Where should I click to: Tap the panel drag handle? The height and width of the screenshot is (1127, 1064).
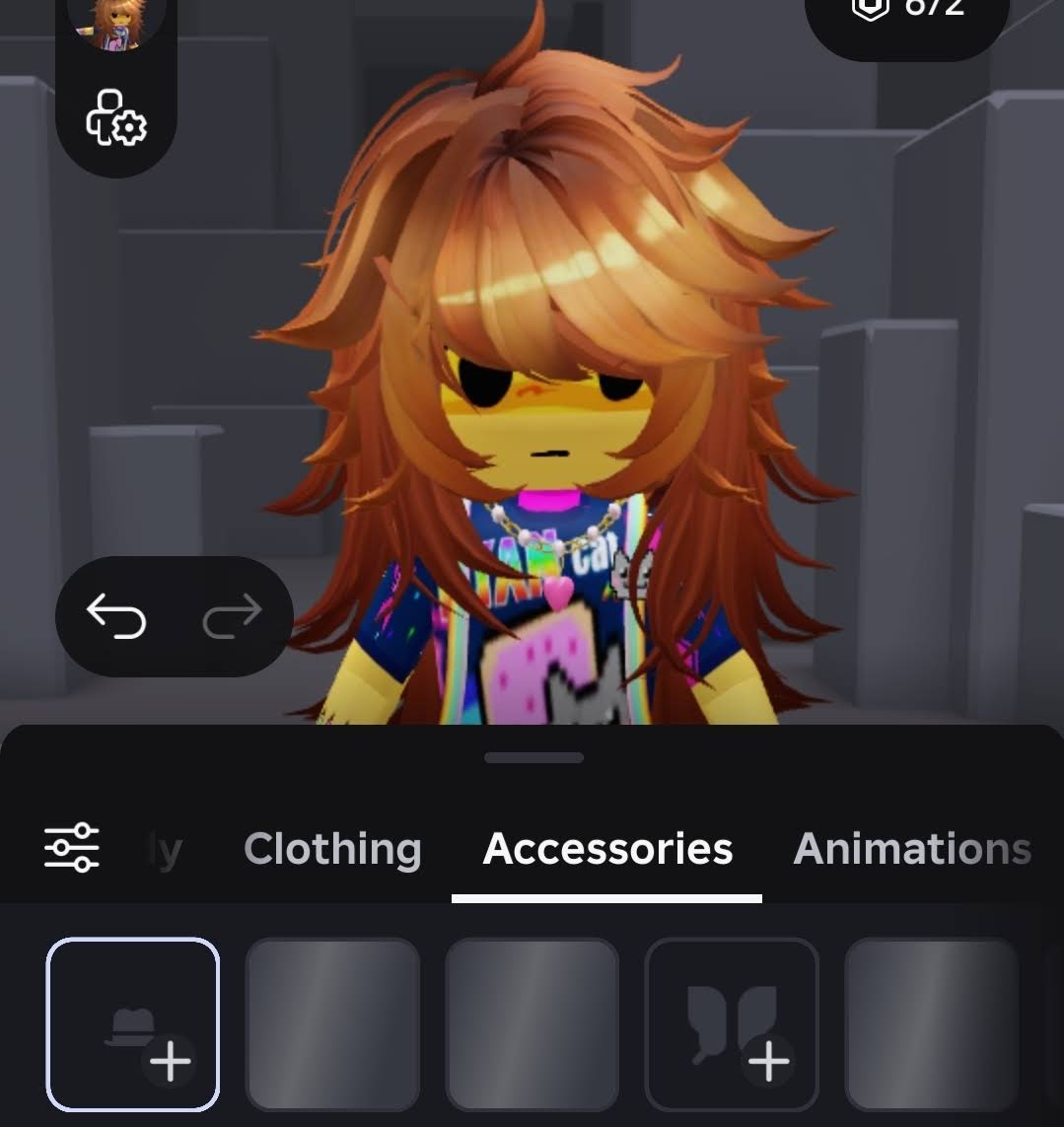(533, 757)
